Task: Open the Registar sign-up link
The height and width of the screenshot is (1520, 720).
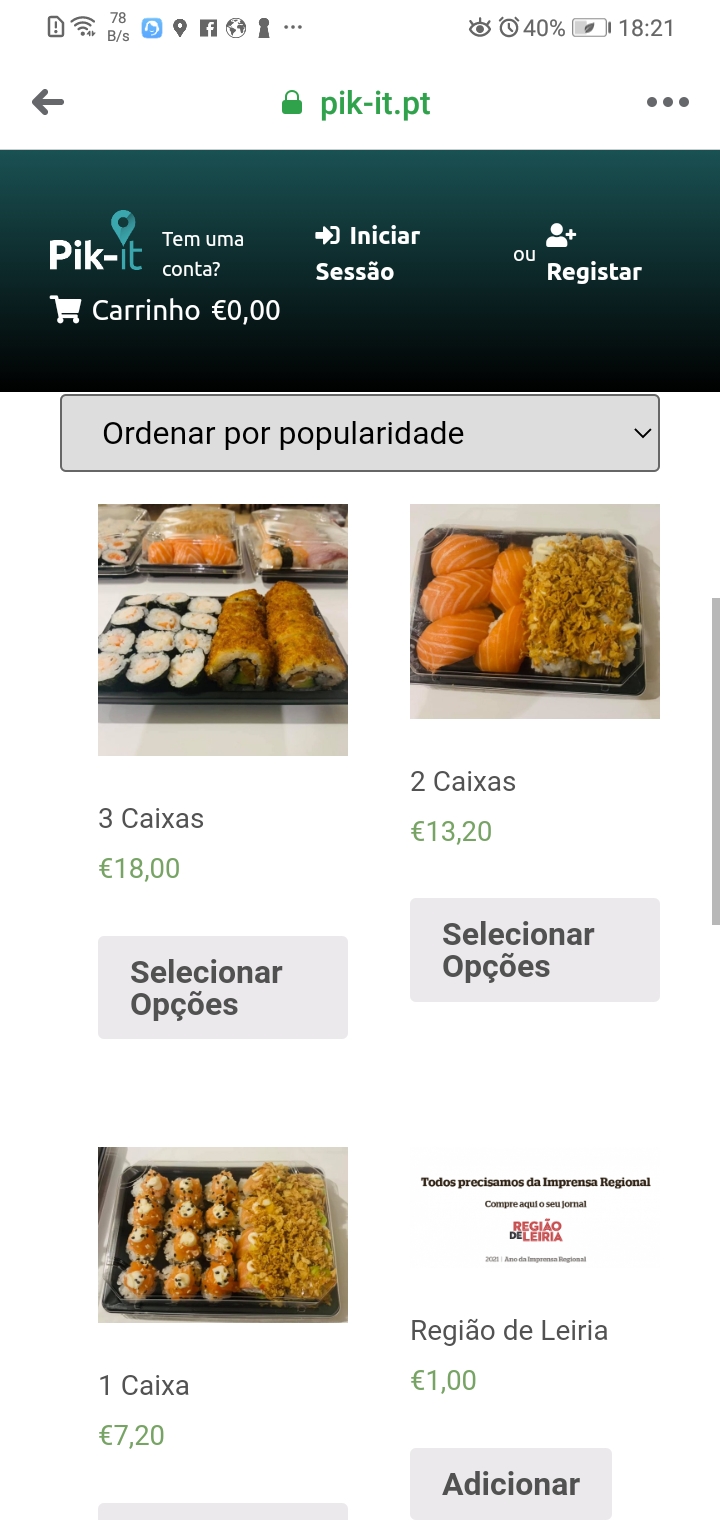Action: tap(593, 254)
